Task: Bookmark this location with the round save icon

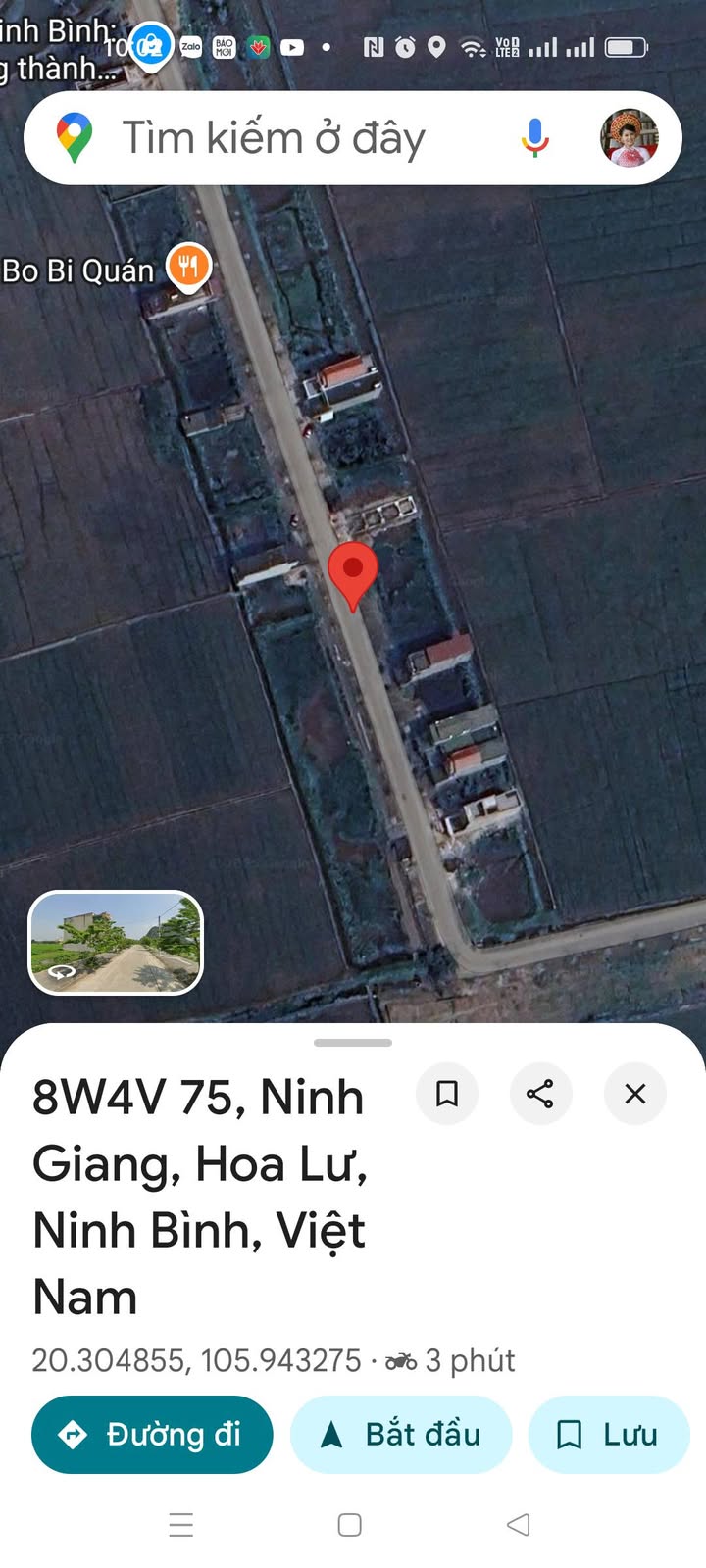Action: 447,1094
